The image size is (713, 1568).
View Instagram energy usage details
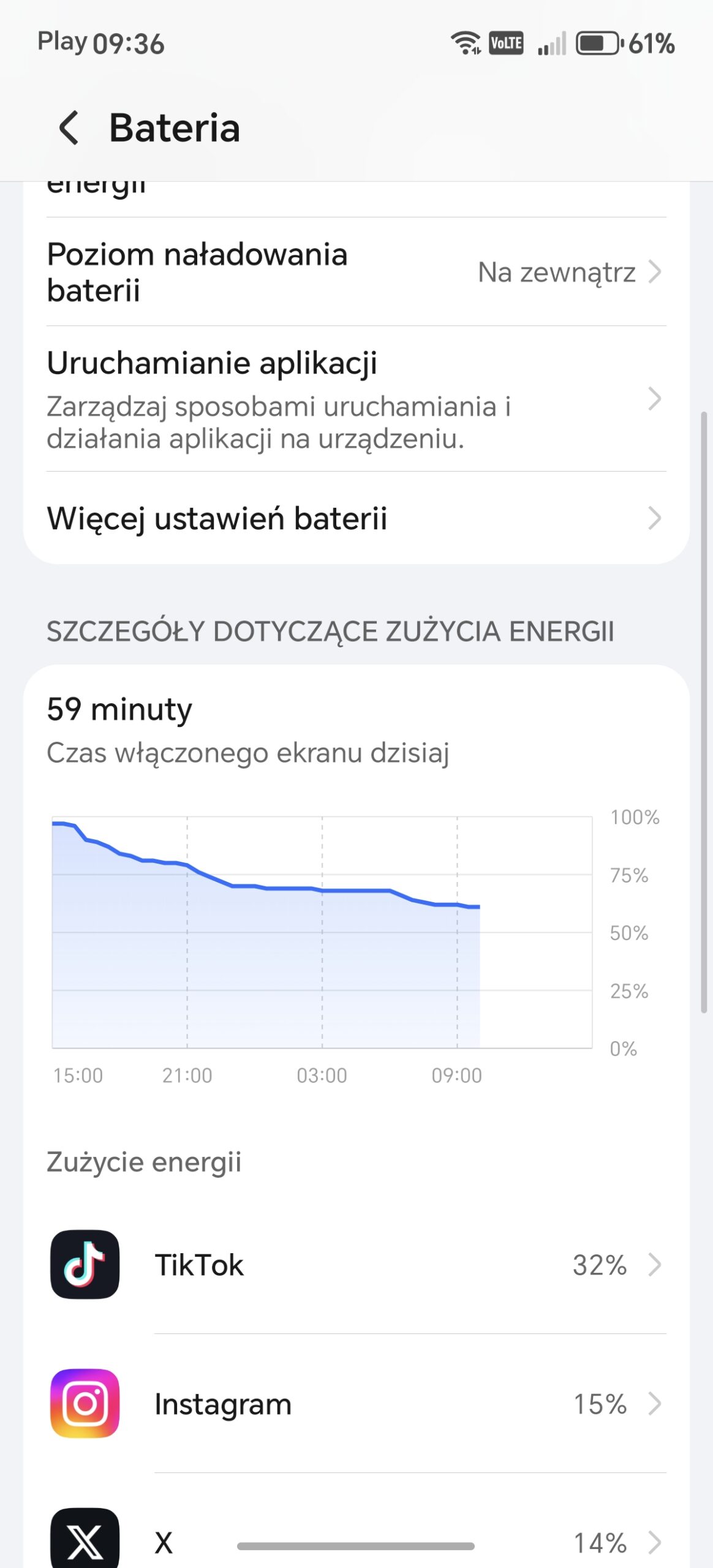click(356, 1403)
